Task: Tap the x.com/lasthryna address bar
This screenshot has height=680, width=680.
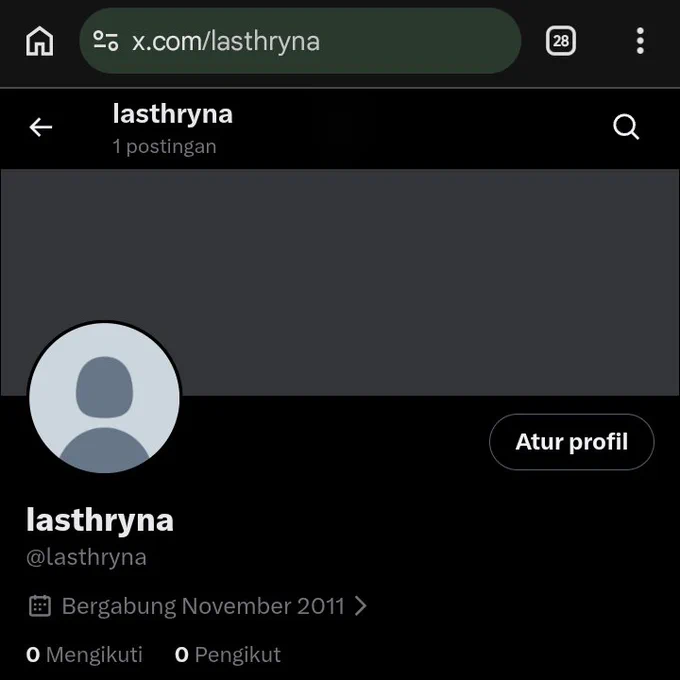Action: [x=300, y=41]
